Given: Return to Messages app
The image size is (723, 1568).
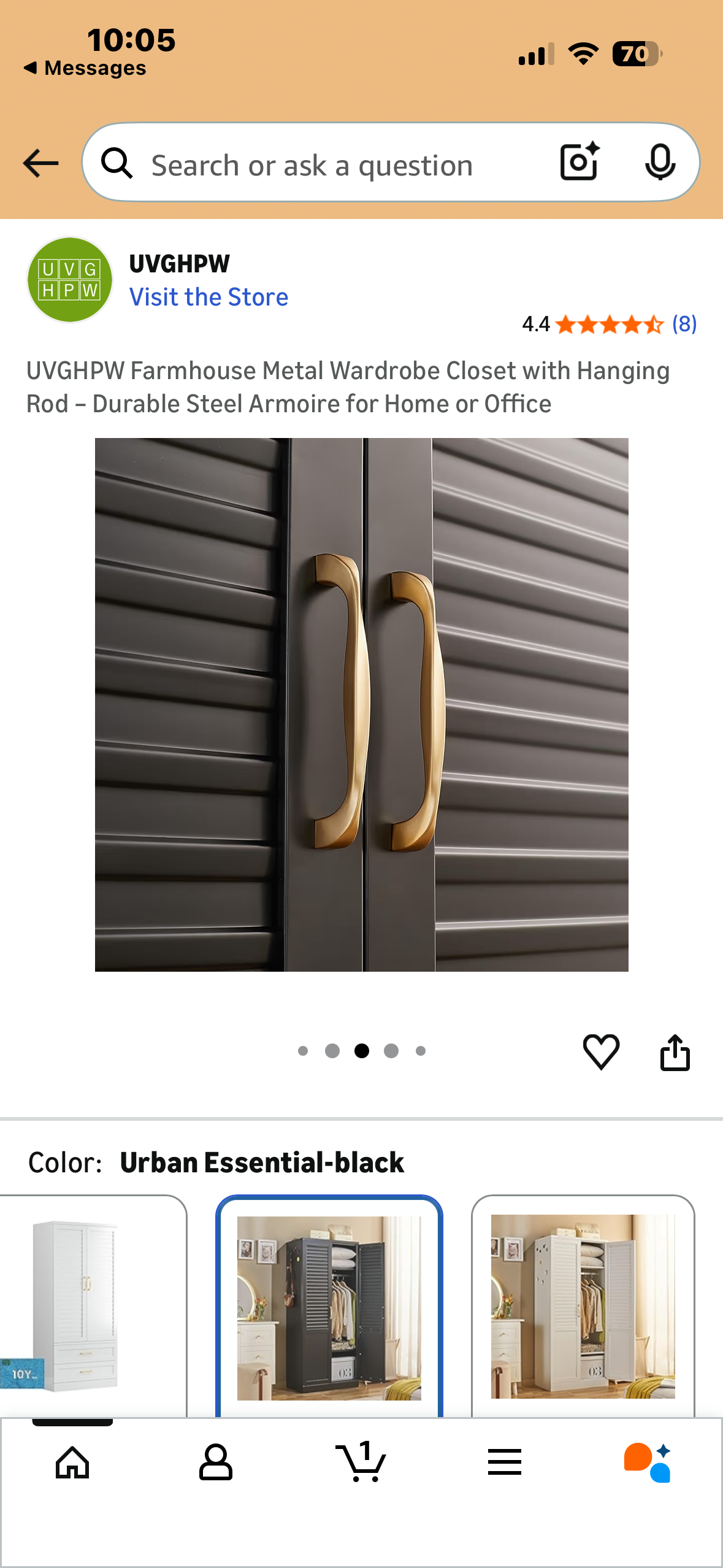Looking at the screenshot, I should coord(85,68).
